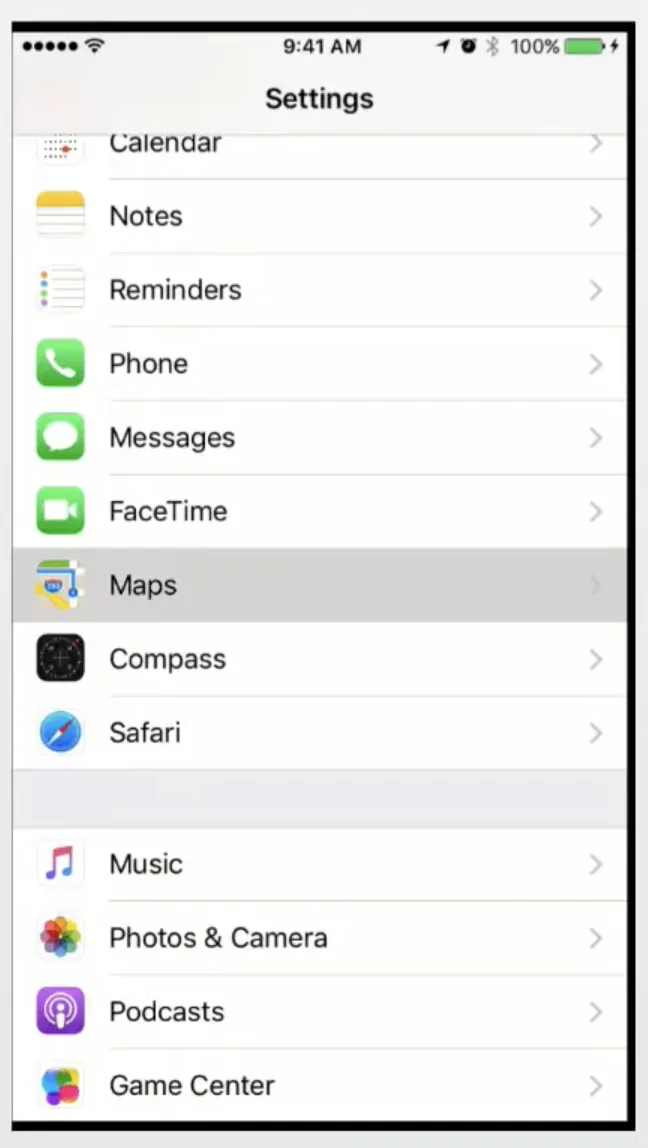Viewport: 648px width, 1148px height.
Task: Open FaceTime settings
Action: [319, 511]
